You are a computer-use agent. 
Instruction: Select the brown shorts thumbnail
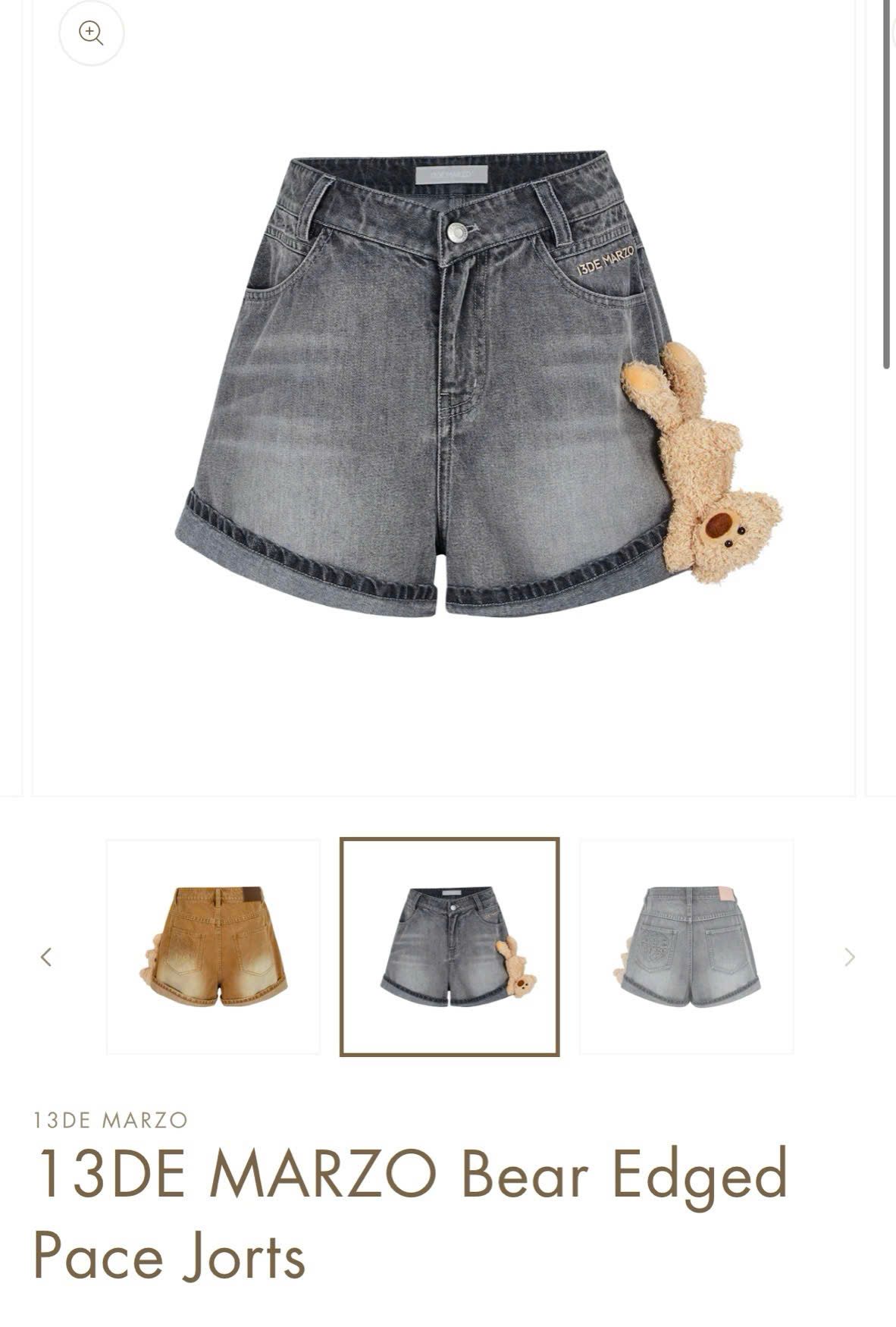tap(213, 946)
